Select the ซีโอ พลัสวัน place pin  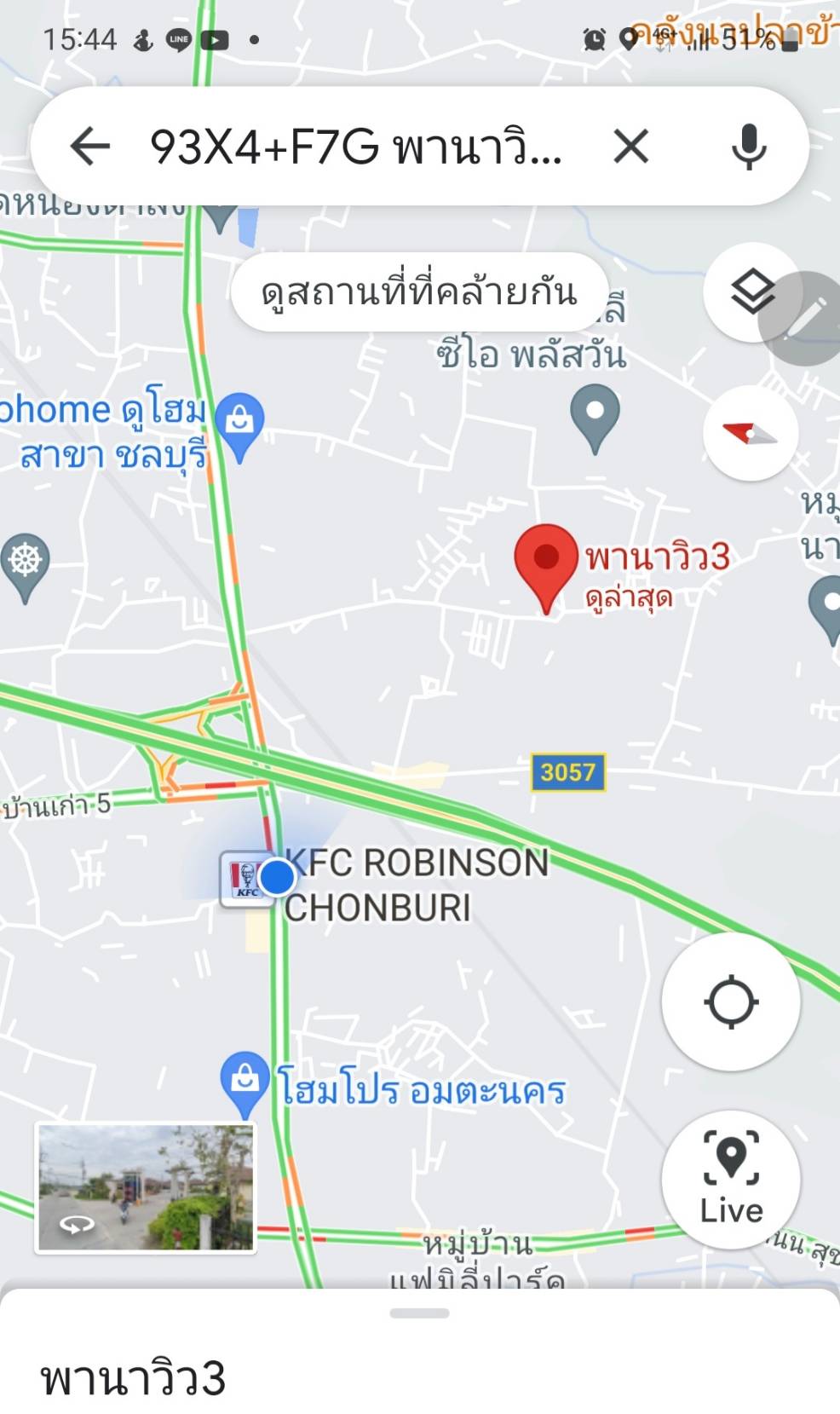coord(595,416)
